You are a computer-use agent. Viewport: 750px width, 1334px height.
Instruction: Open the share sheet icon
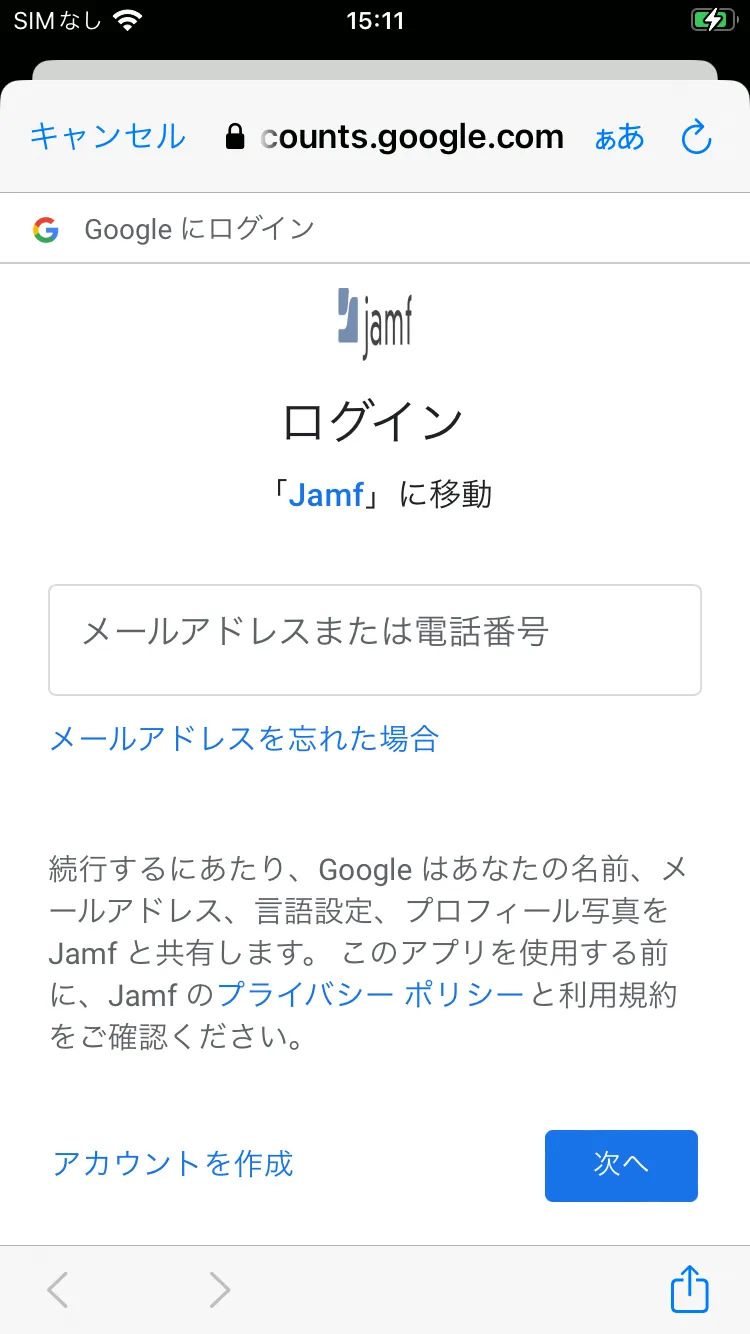690,1289
